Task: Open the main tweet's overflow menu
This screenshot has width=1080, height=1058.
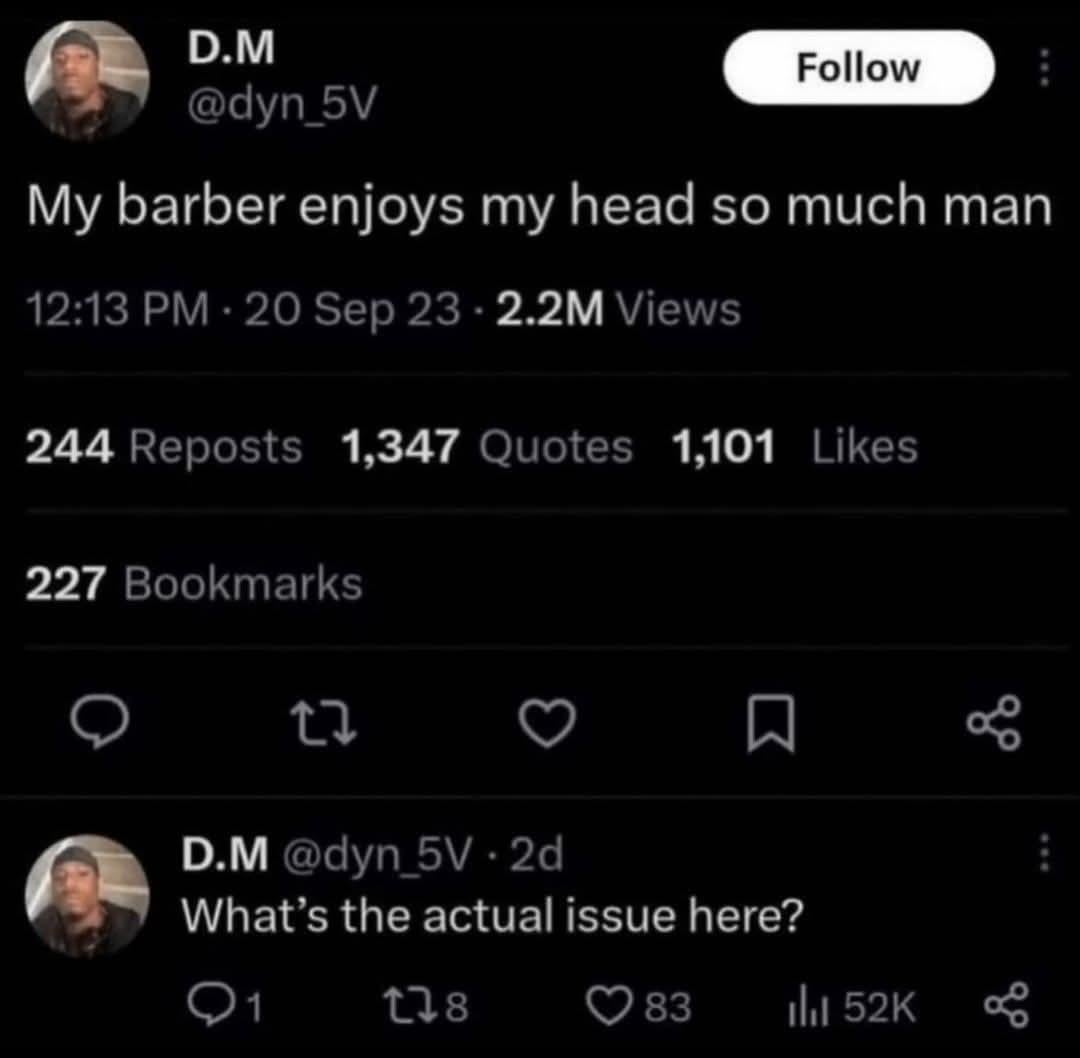Action: (x=1044, y=68)
